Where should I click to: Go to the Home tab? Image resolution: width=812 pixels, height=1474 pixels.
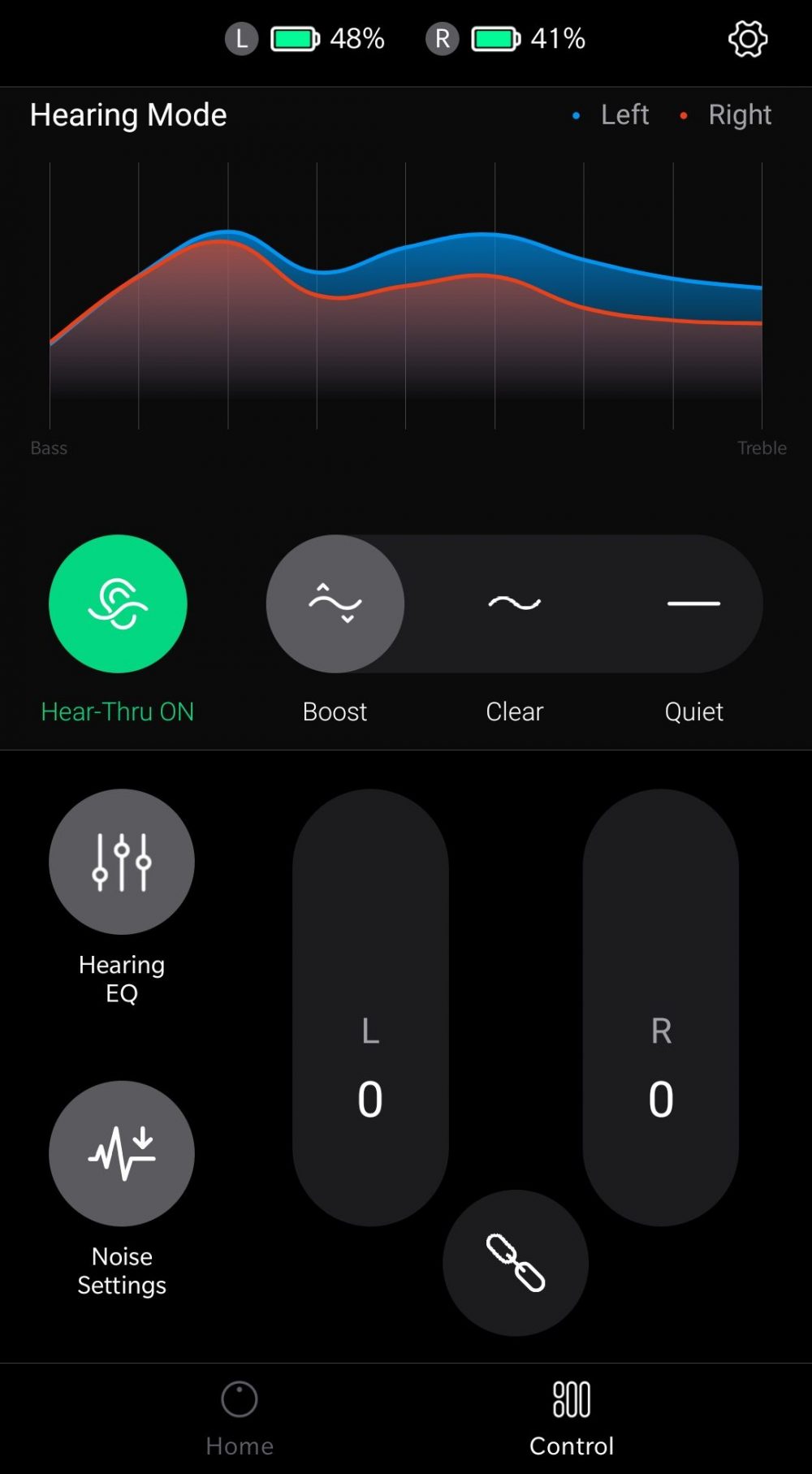coord(240,1419)
